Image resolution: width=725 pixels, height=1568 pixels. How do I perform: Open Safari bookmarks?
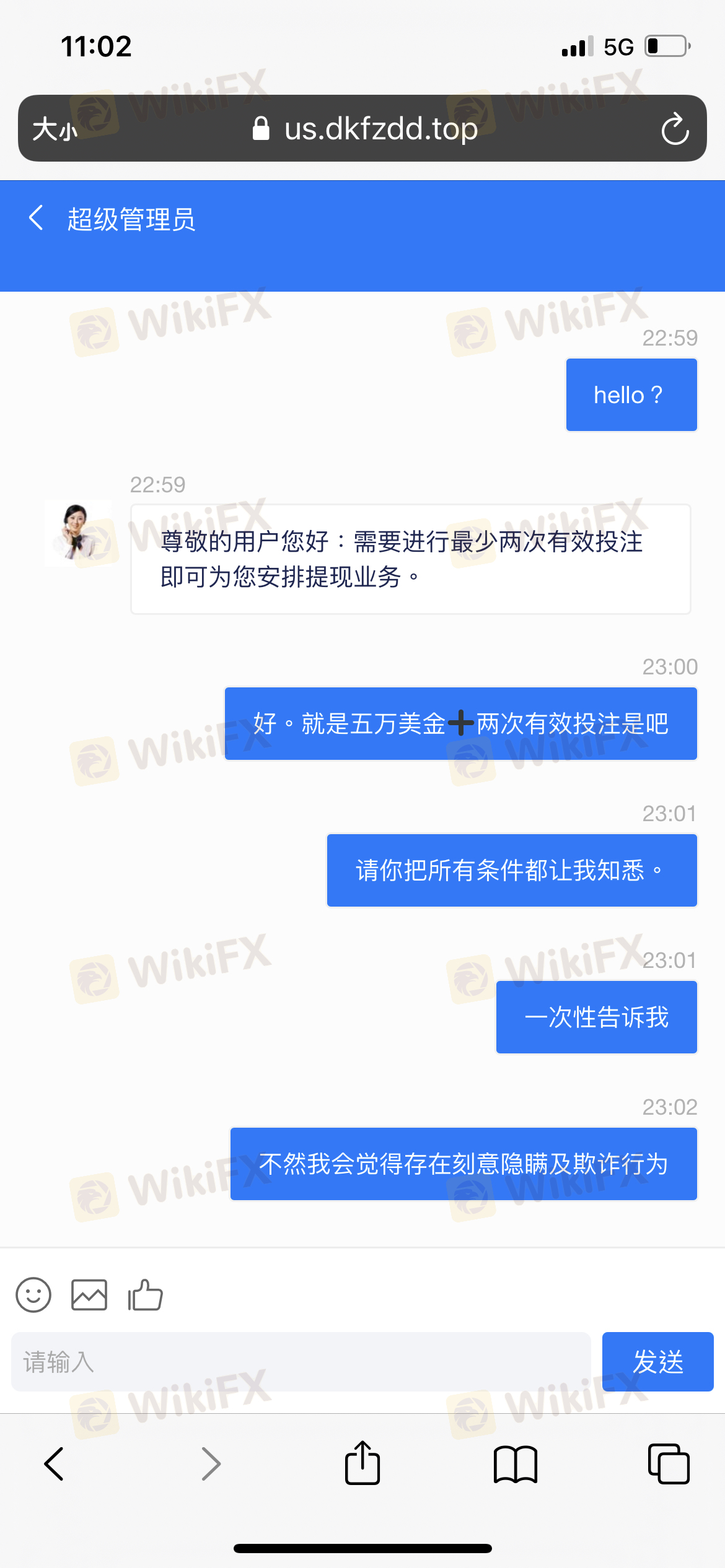[x=515, y=1464]
